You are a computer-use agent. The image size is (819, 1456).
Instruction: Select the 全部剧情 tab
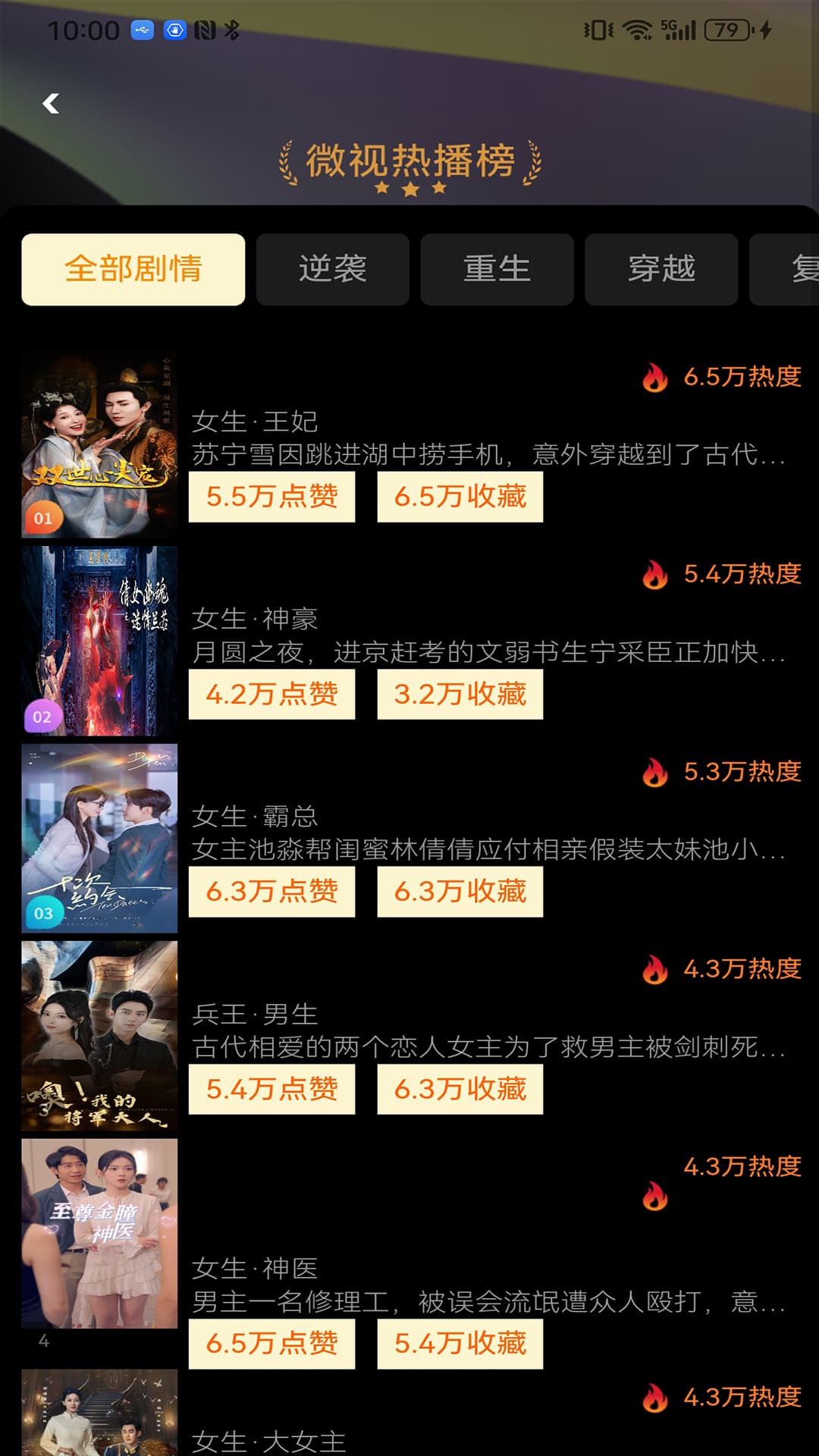coord(133,269)
